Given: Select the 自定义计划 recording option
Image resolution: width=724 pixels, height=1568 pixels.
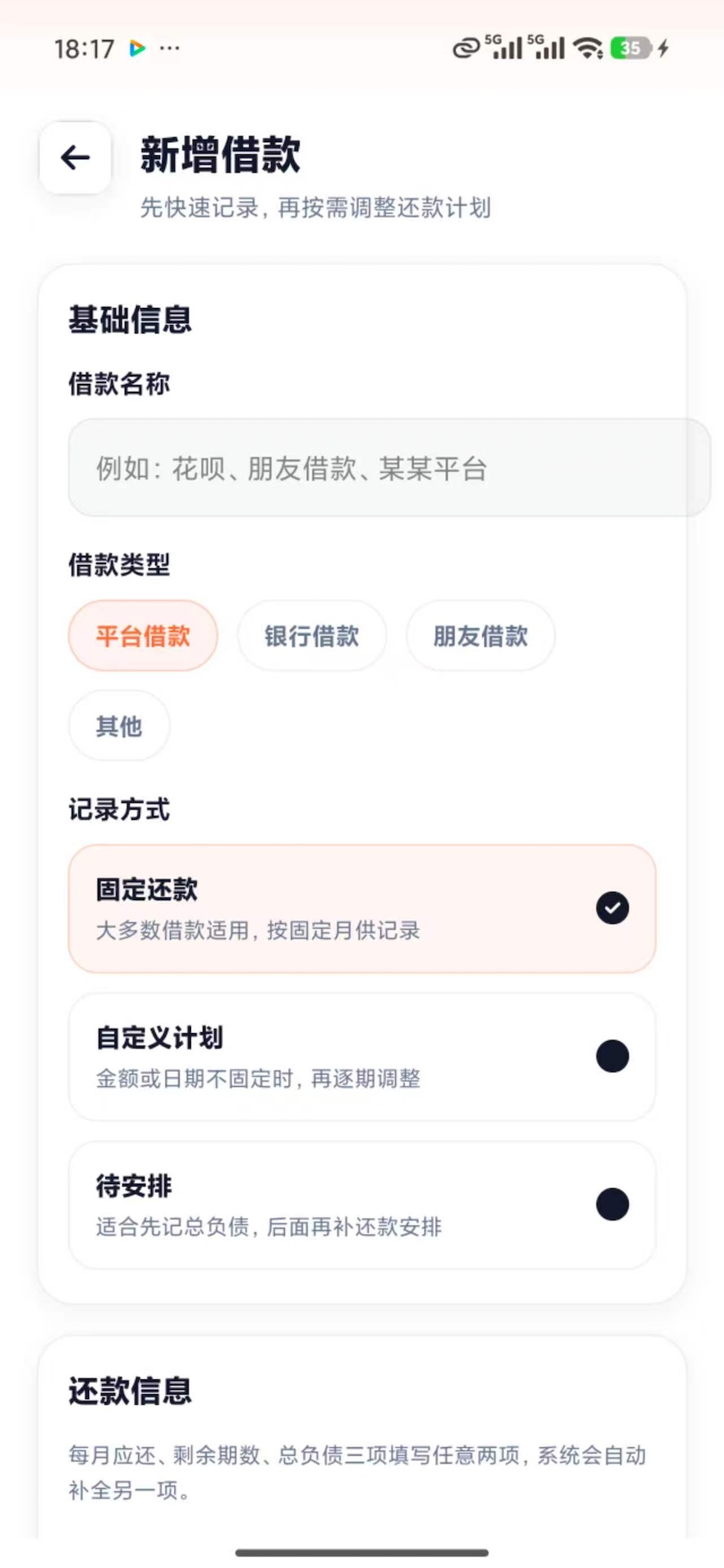Looking at the screenshot, I should point(362,1056).
